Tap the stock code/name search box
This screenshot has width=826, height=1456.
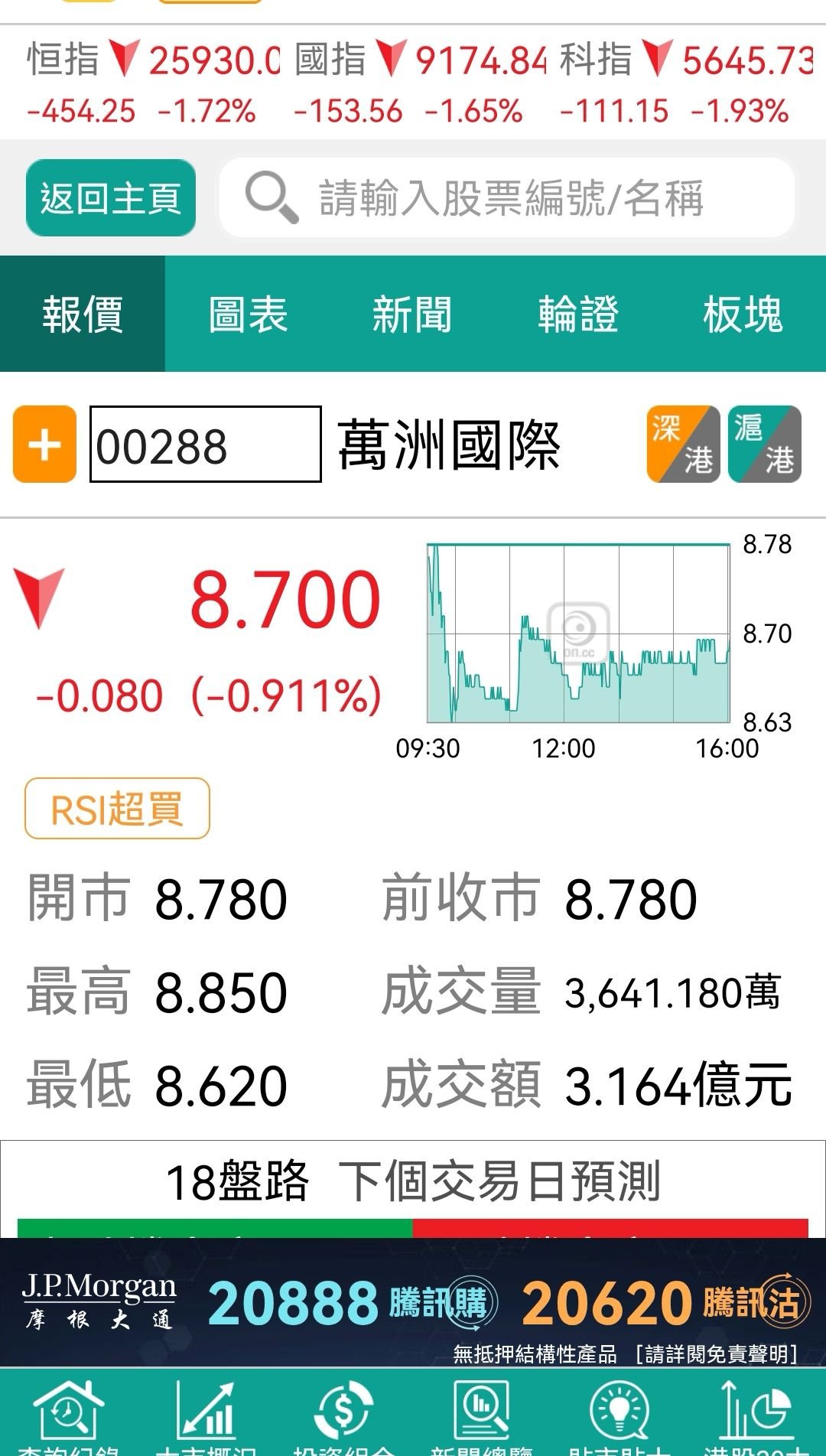(x=509, y=198)
